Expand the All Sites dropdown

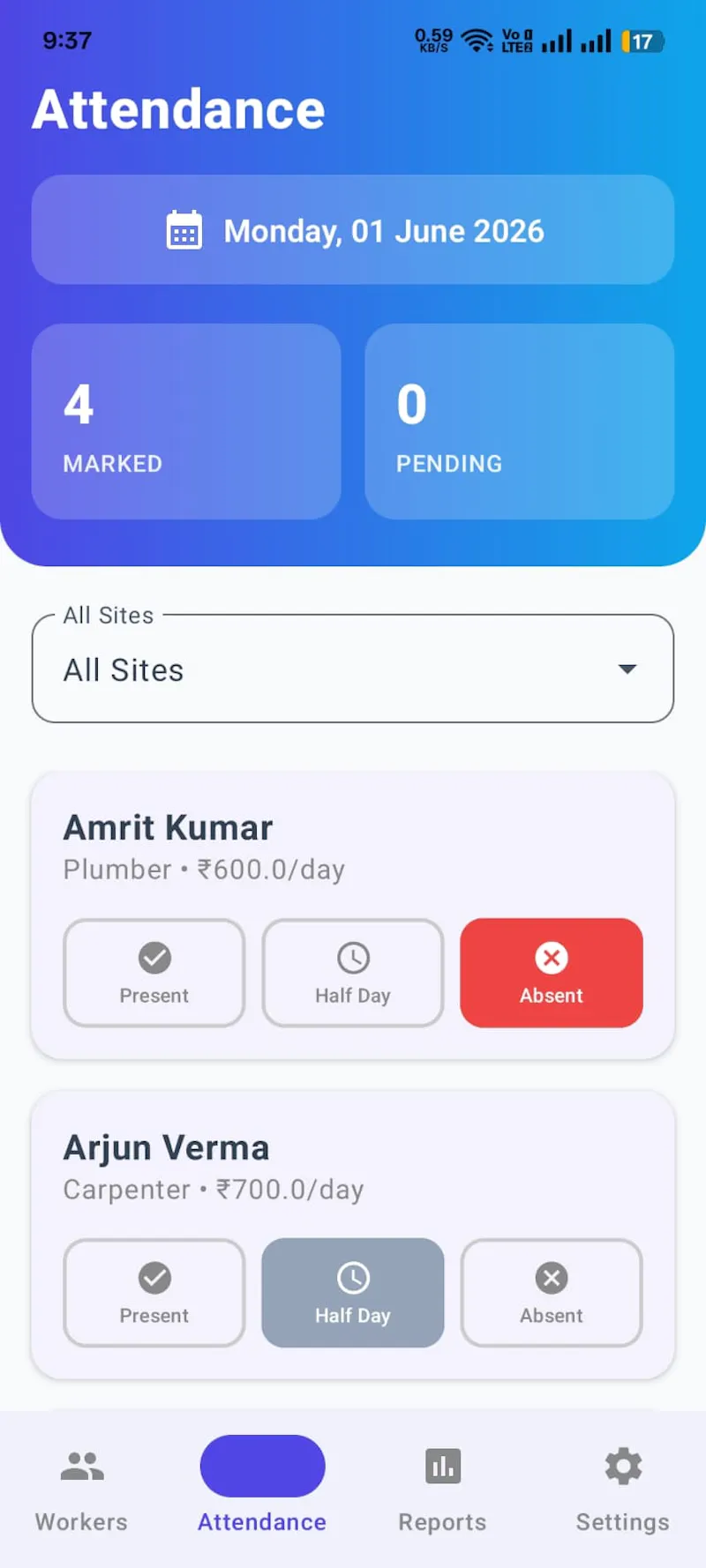[353, 668]
